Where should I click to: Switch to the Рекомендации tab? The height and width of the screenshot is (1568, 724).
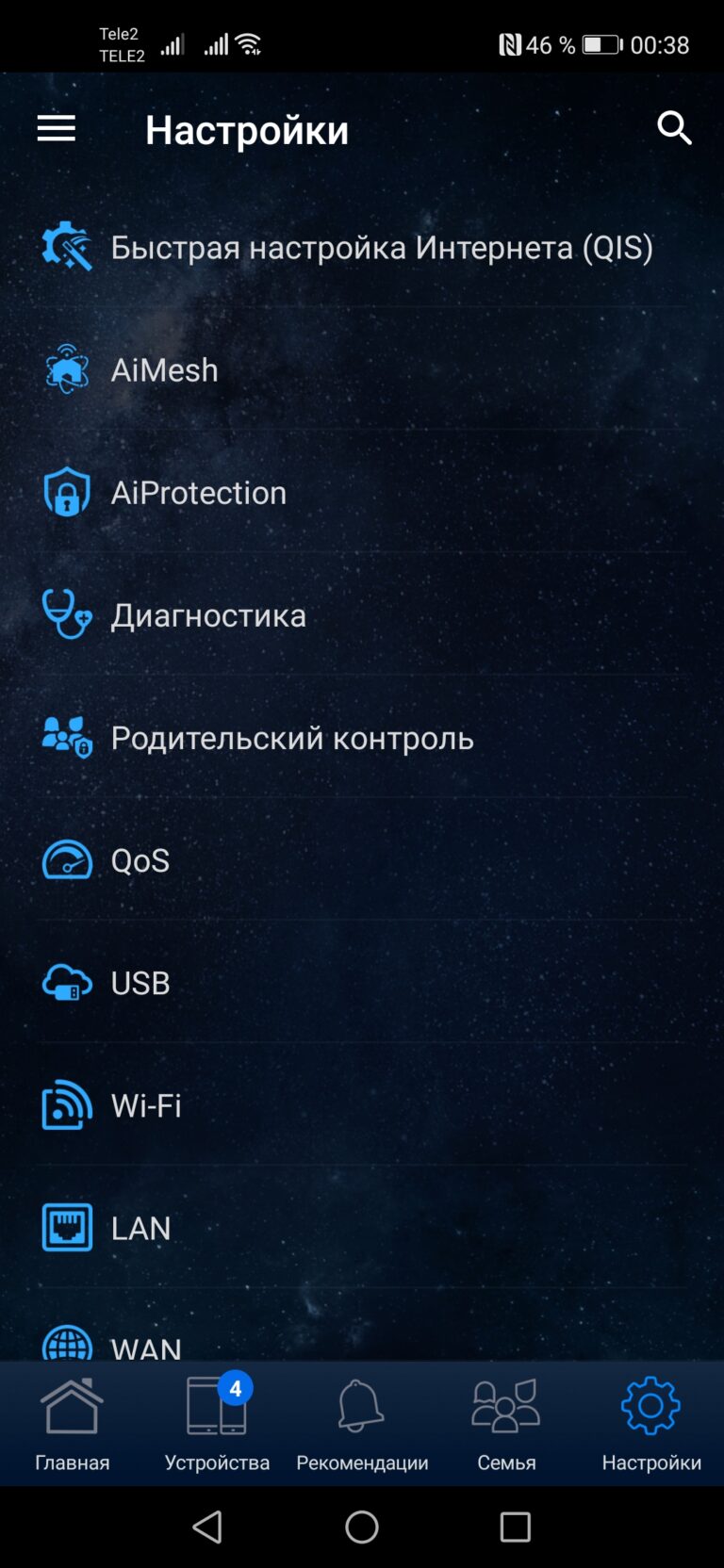click(362, 1424)
